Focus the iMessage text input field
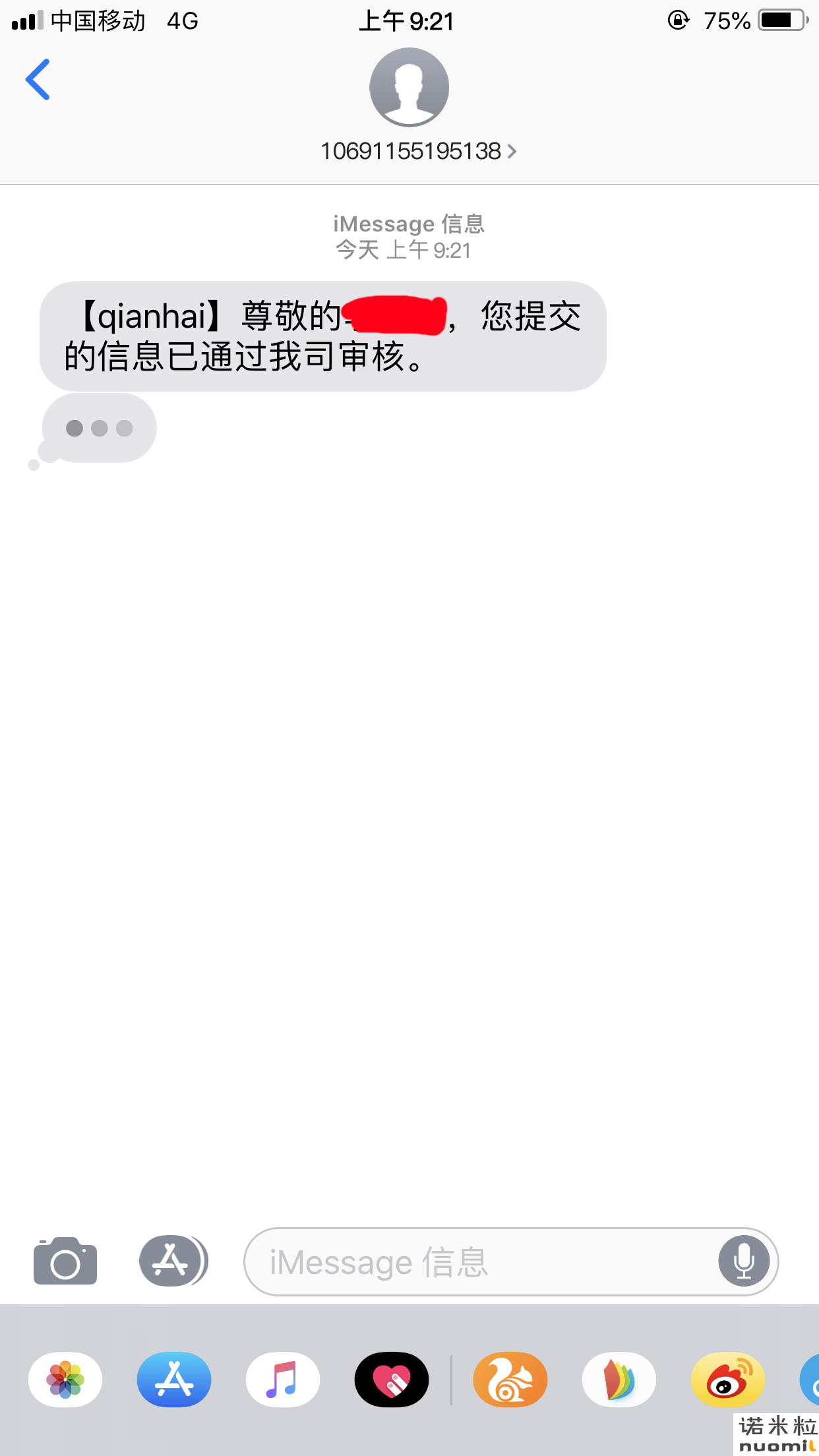Image resolution: width=819 pixels, height=1456 pixels. point(481,1262)
